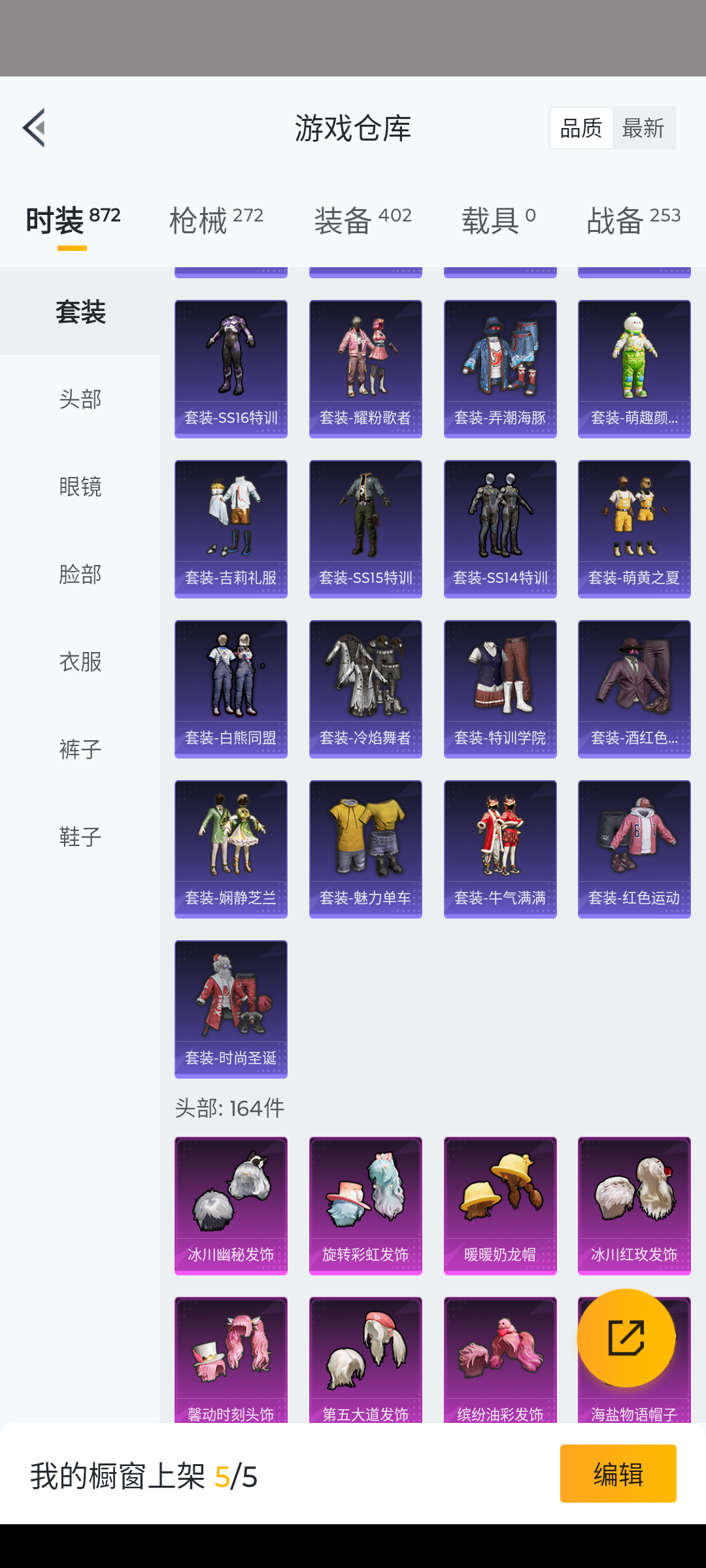View the 套装-牛气满满 outfit
The width and height of the screenshot is (706, 1568).
[500, 849]
